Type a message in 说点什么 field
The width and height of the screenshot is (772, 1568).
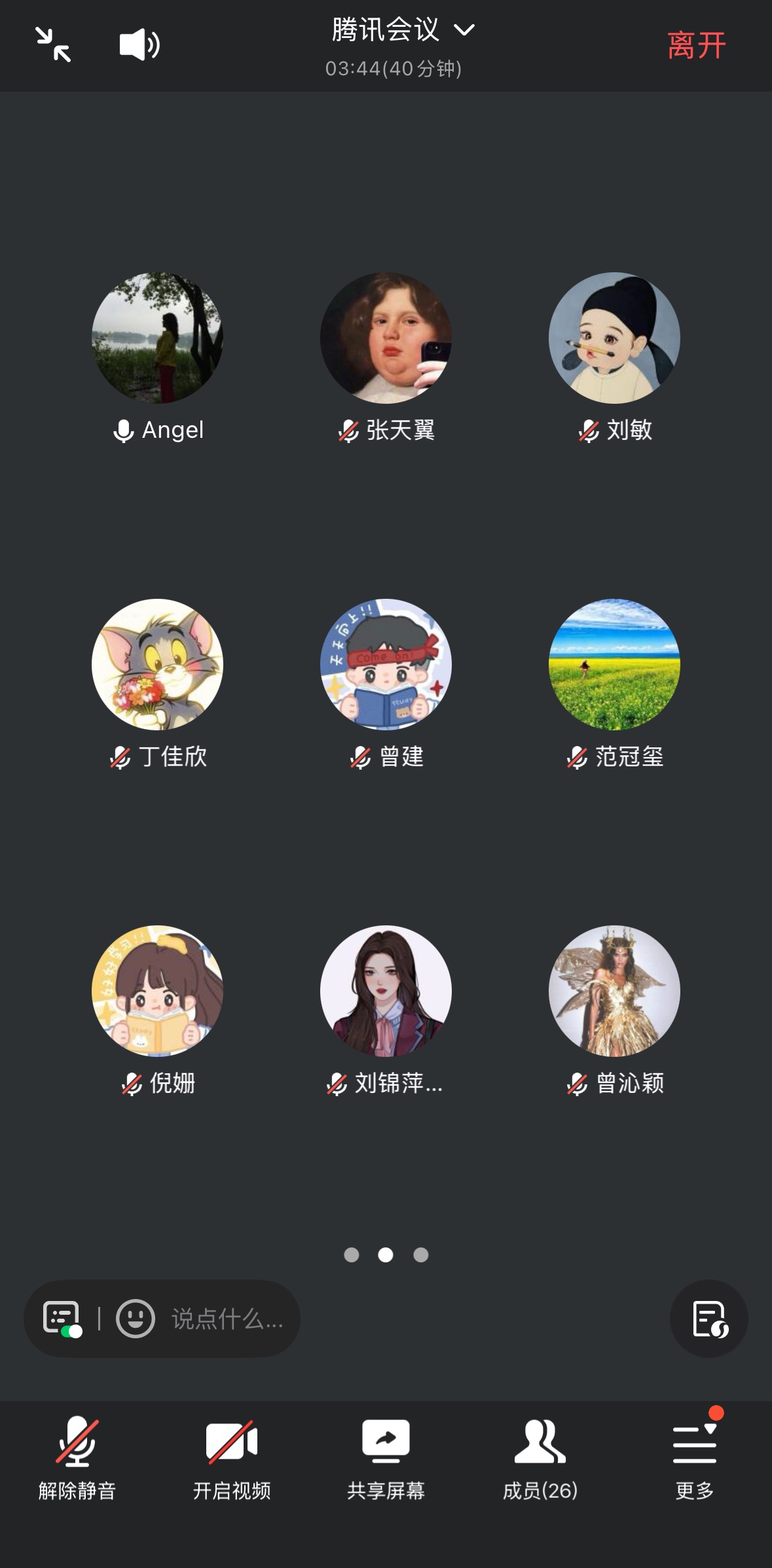click(227, 1319)
